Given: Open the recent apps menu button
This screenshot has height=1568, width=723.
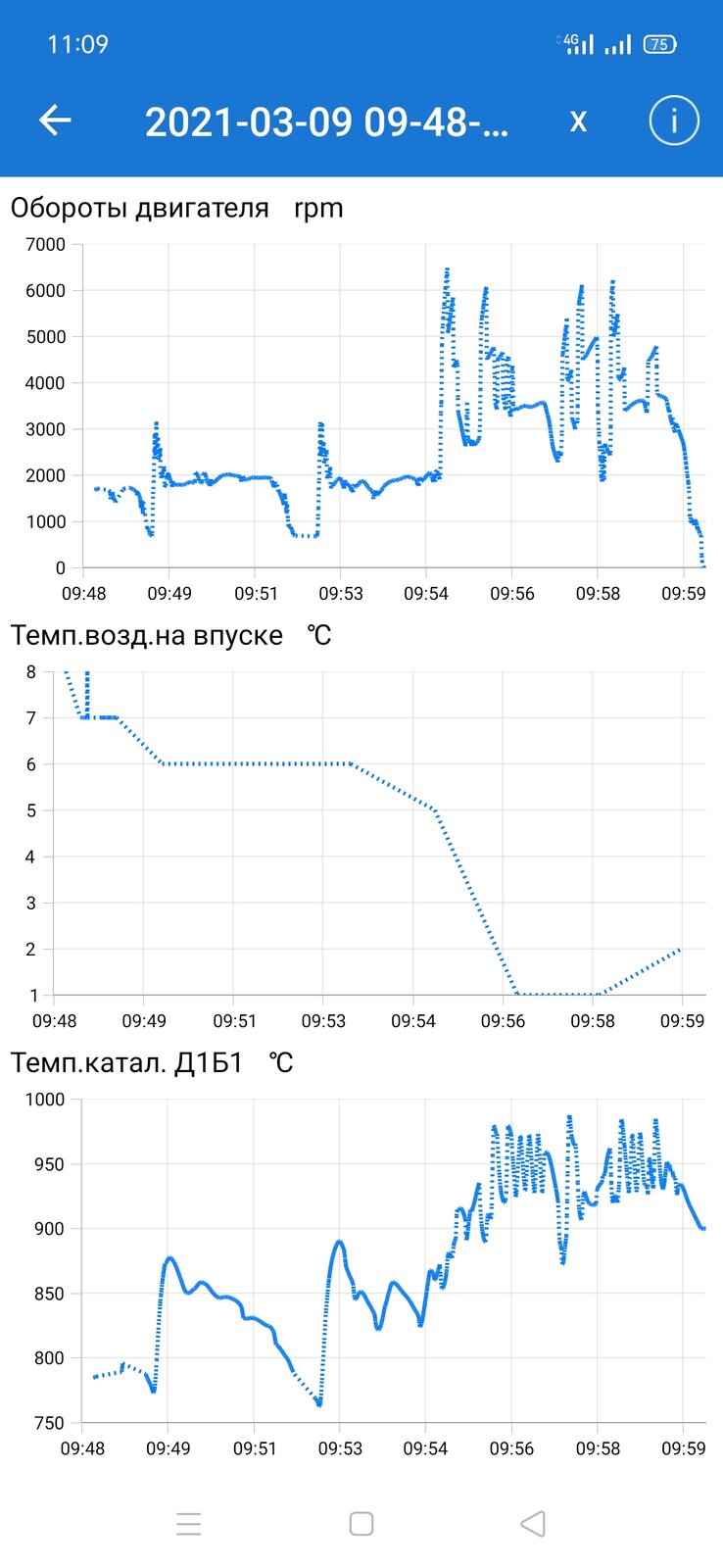Looking at the screenshot, I should [189, 1523].
